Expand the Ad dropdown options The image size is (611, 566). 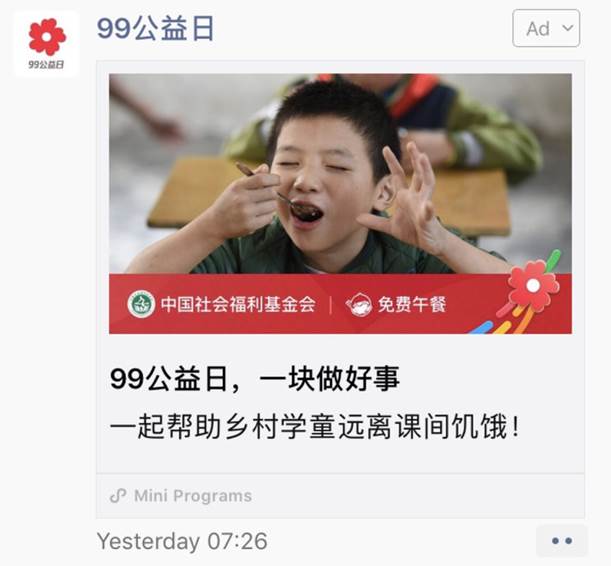[546, 28]
